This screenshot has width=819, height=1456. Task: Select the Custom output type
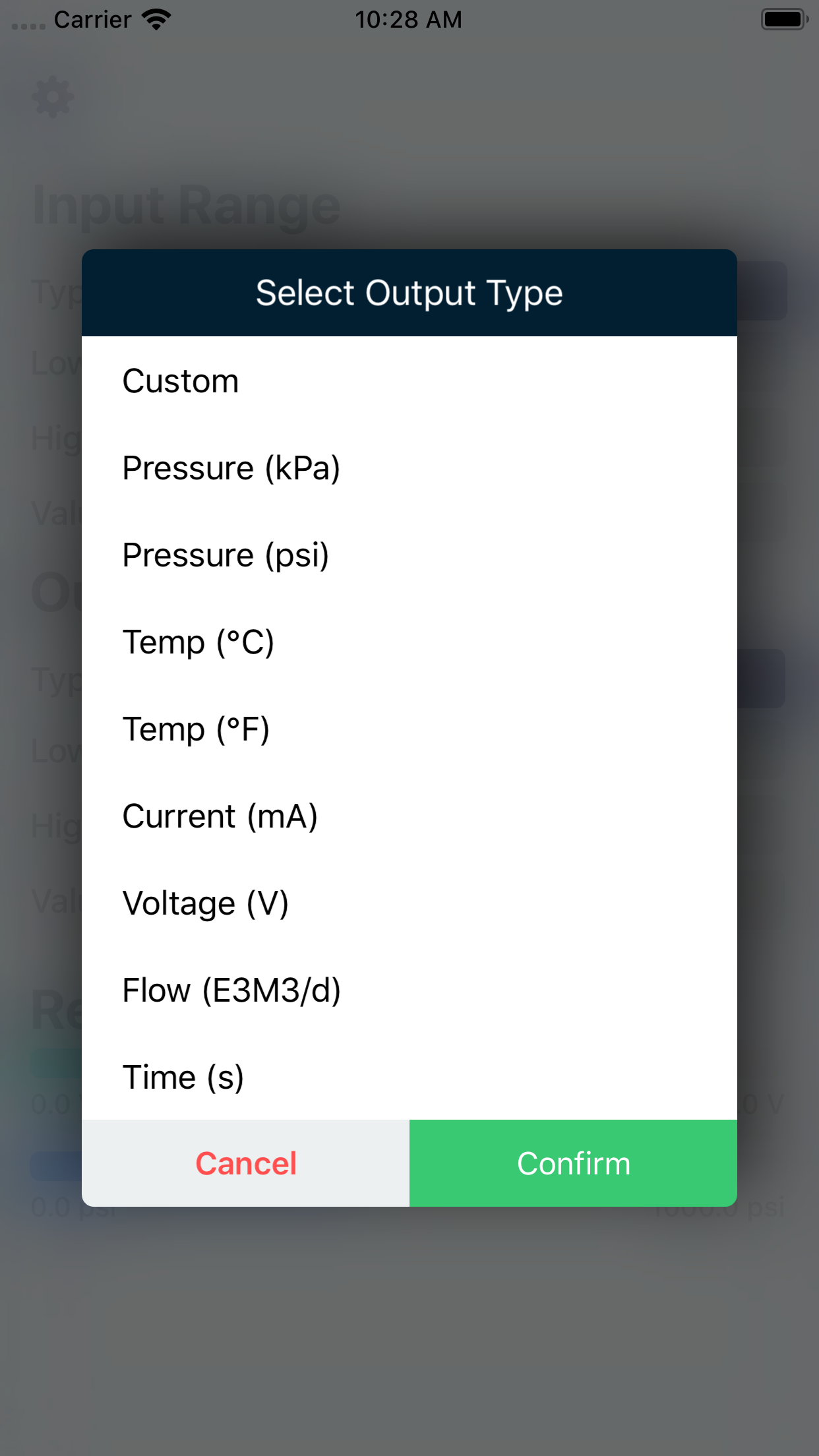click(181, 380)
